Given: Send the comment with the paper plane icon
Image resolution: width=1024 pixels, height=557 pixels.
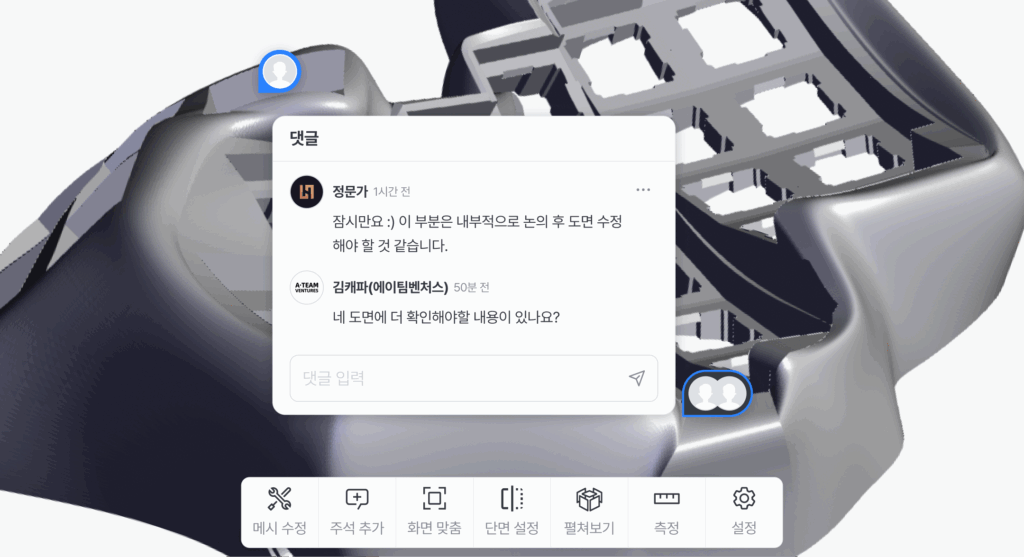Looking at the screenshot, I should [637, 378].
